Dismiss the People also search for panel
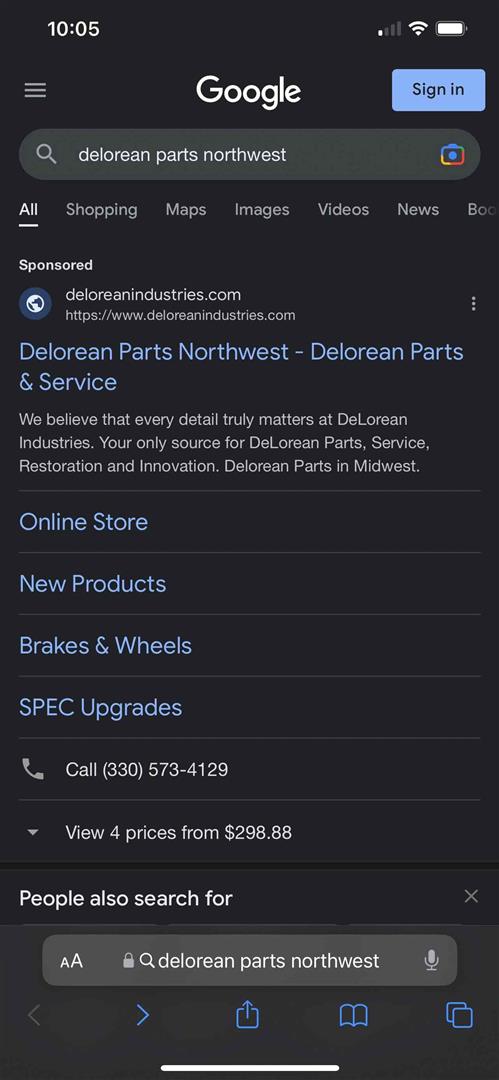 coord(471,896)
